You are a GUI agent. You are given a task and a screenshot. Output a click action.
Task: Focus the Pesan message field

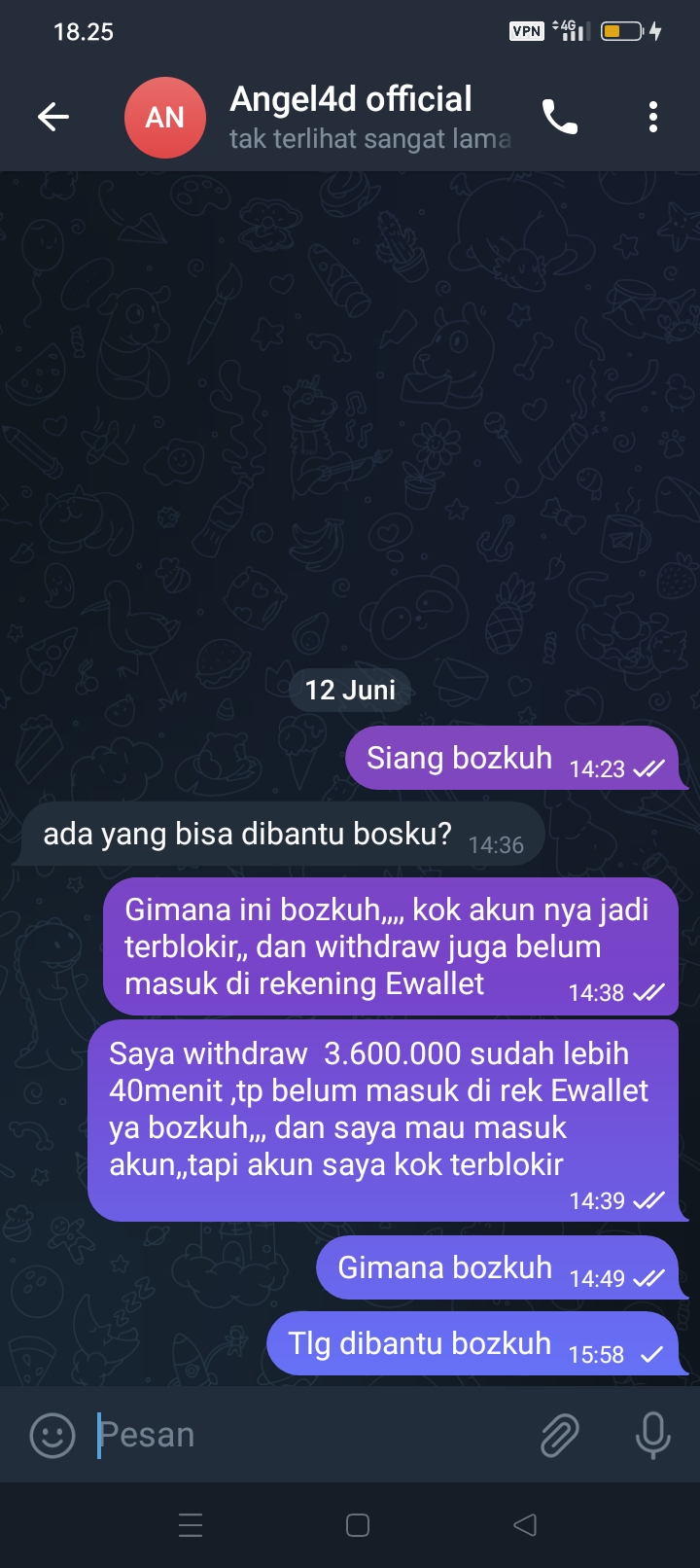point(311,1435)
